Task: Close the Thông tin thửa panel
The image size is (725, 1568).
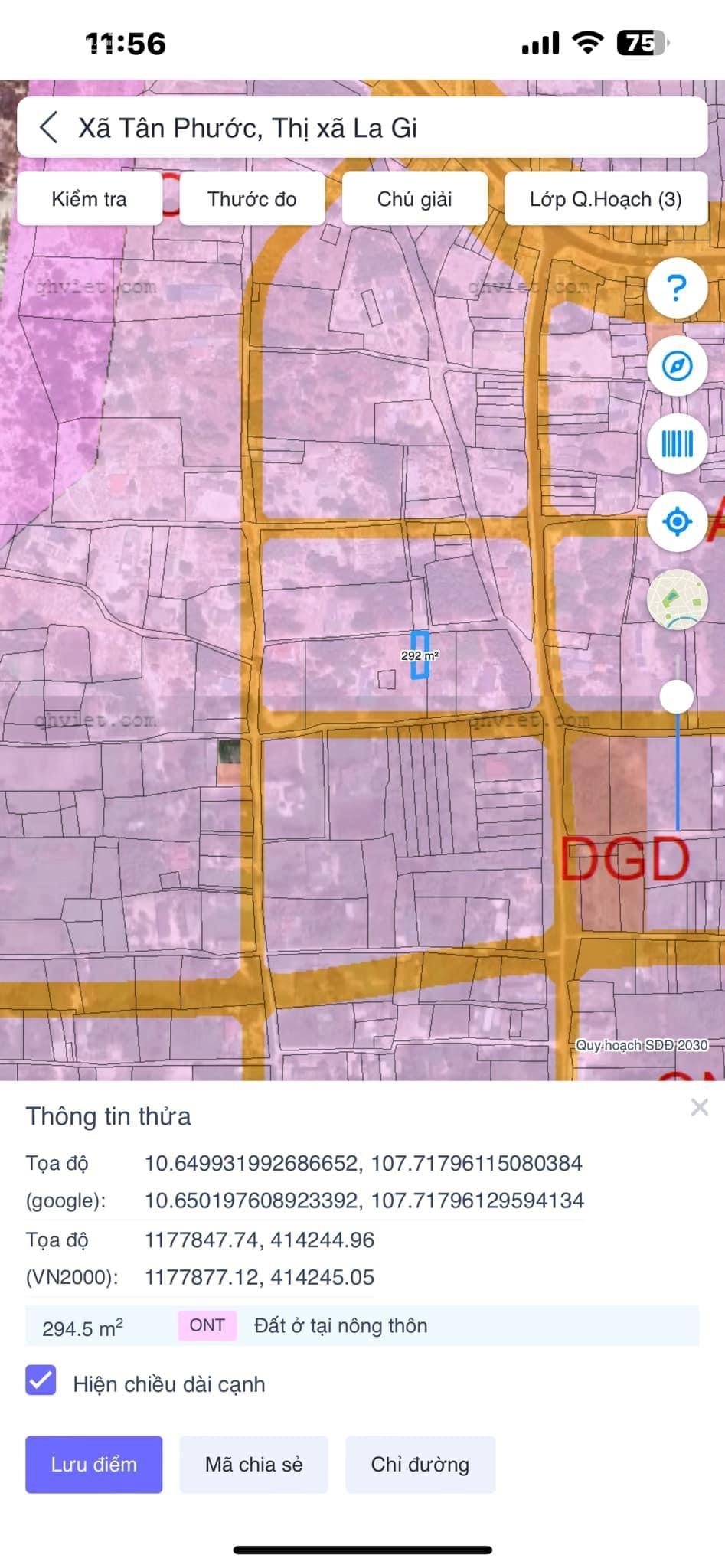Action: [x=699, y=1107]
